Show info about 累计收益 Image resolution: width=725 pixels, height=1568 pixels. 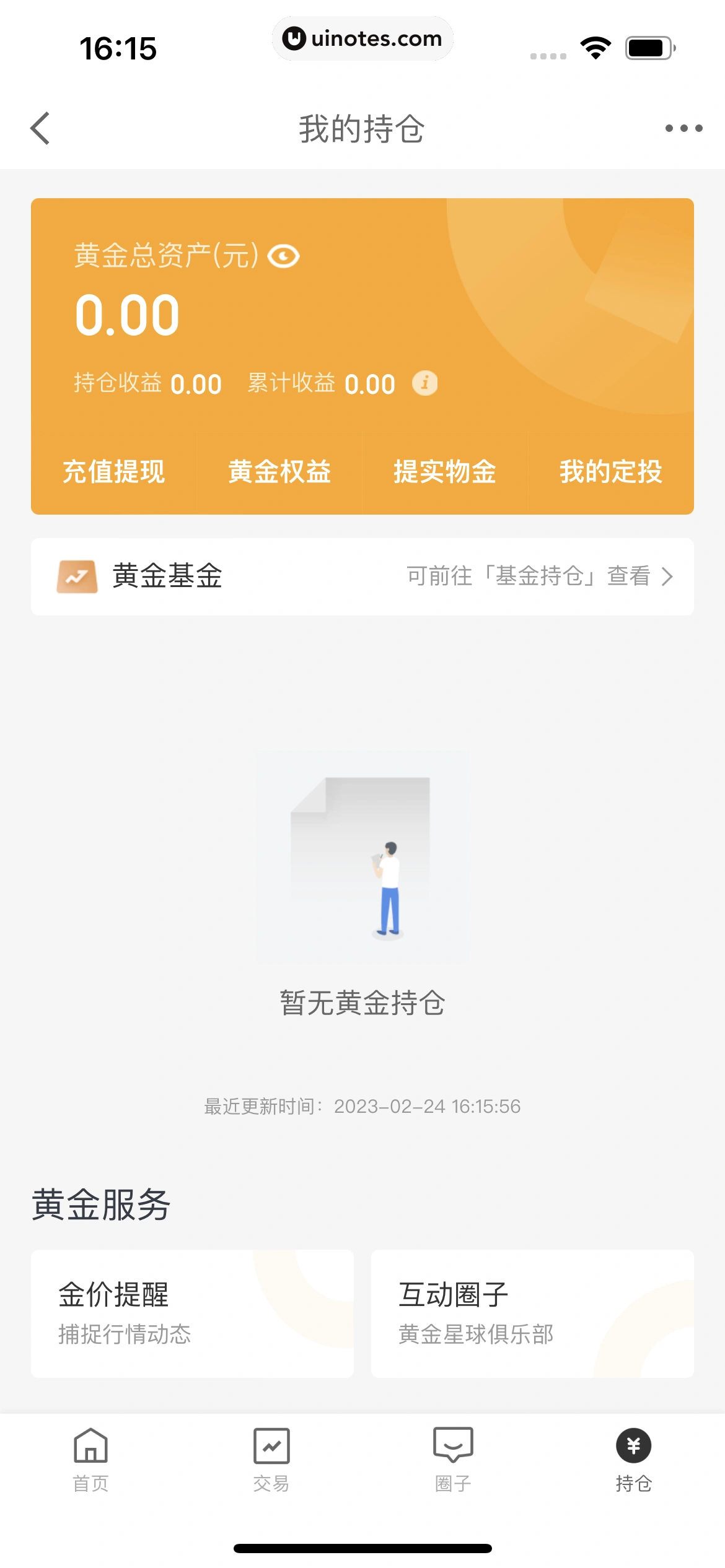point(425,383)
